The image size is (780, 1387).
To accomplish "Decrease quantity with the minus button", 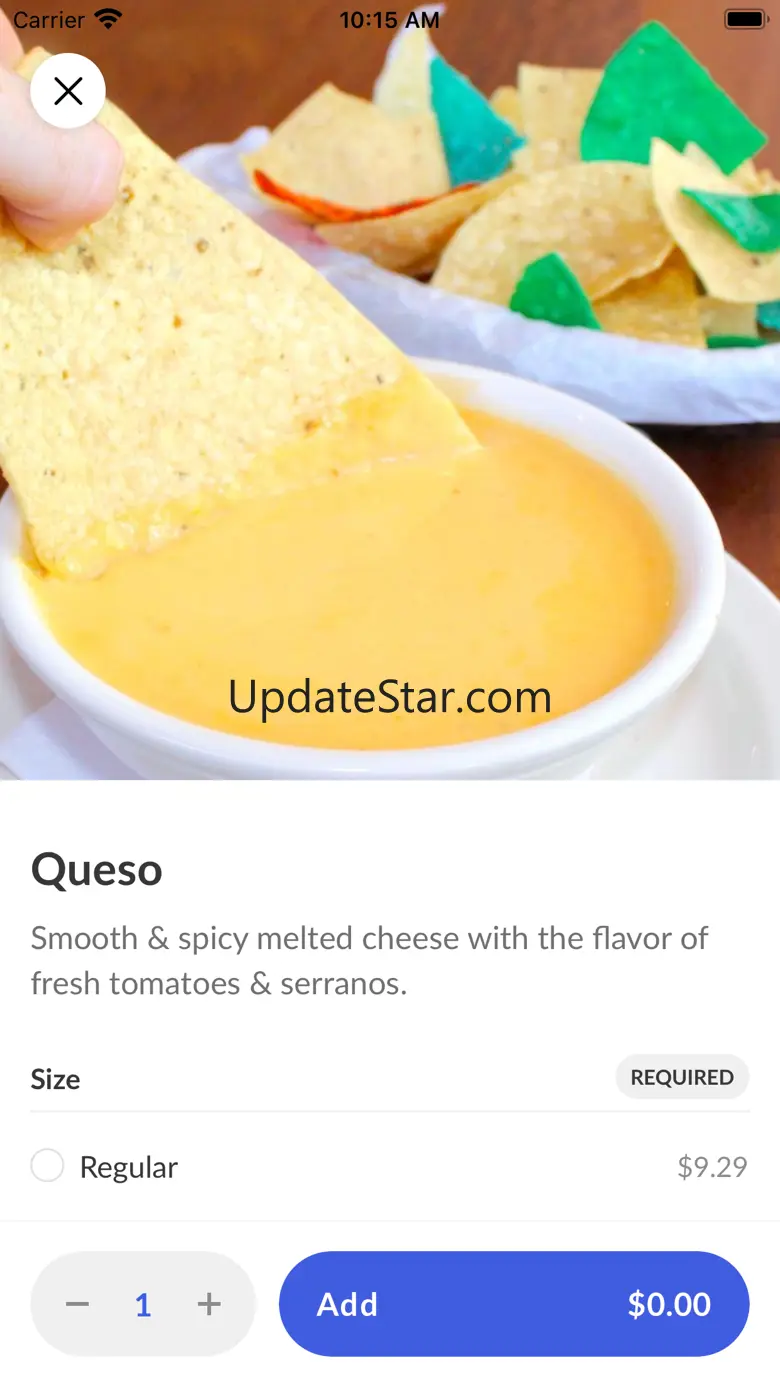I will click(x=78, y=1304).
